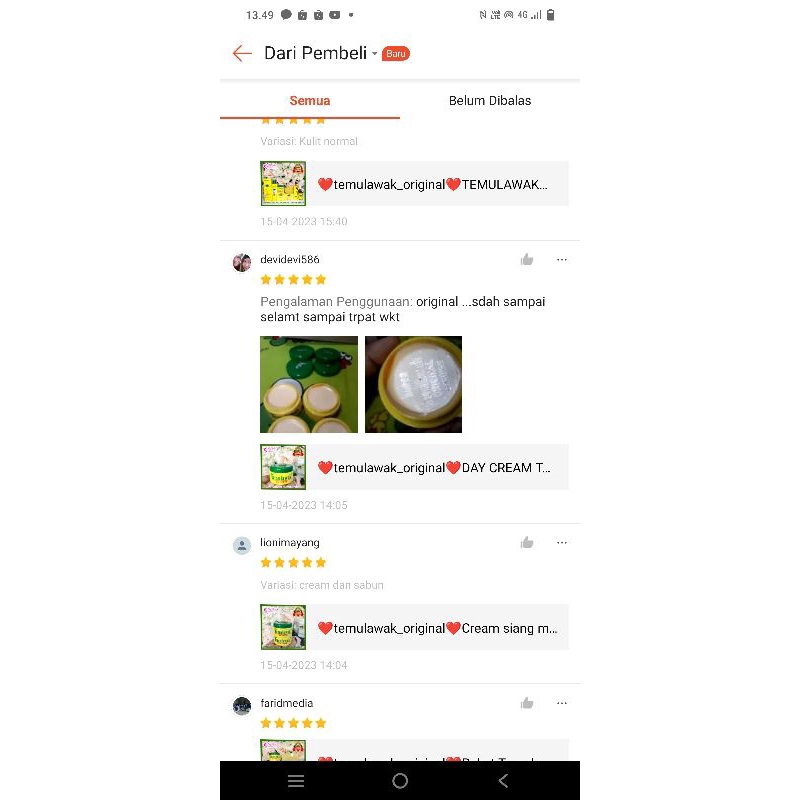This screenshot has width=800, height=800.
Task: Select the Semua tab
Action: tap(310, 101)
